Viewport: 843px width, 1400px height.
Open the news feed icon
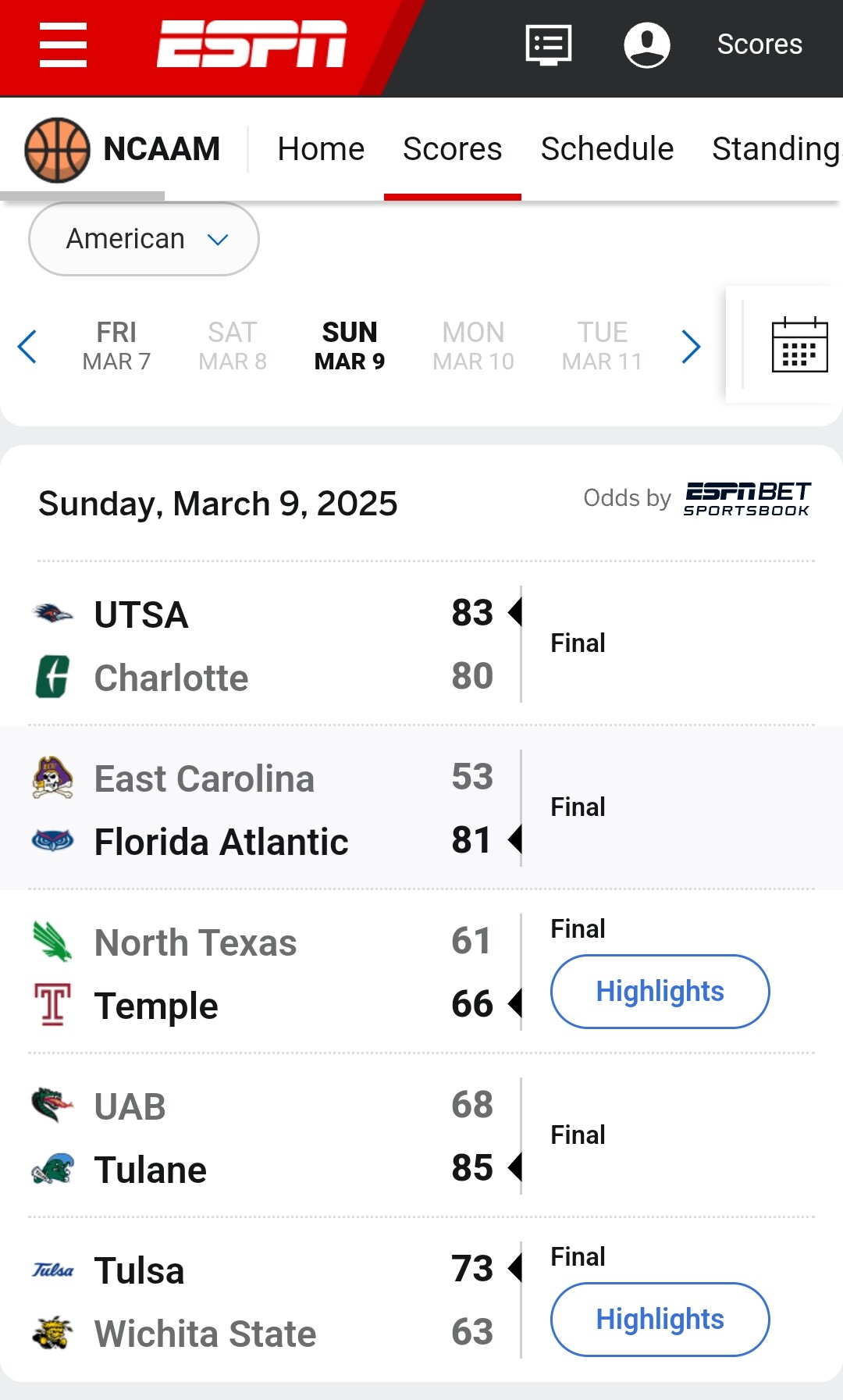(549, 45)
